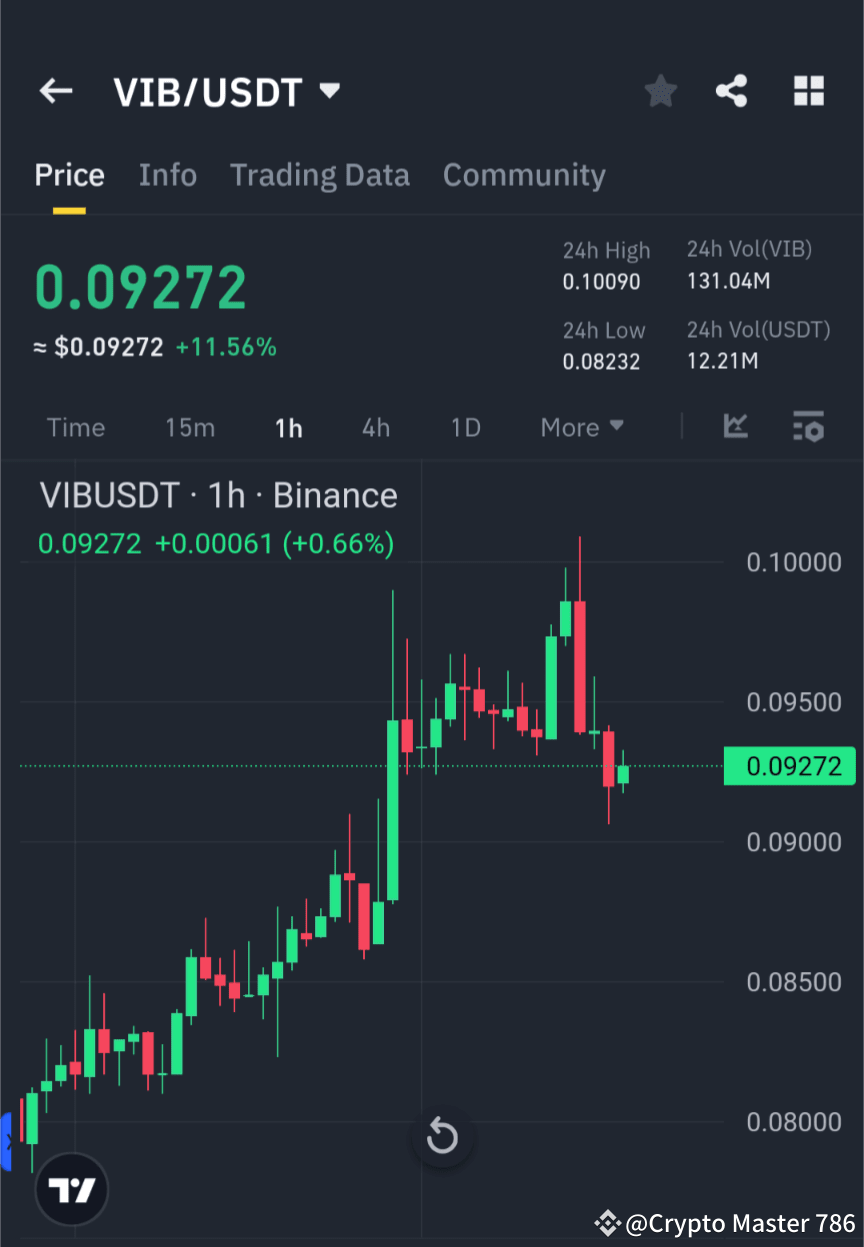864x1247 pixels.
Task: Open the grid layout menu
Action: [808, 90]
